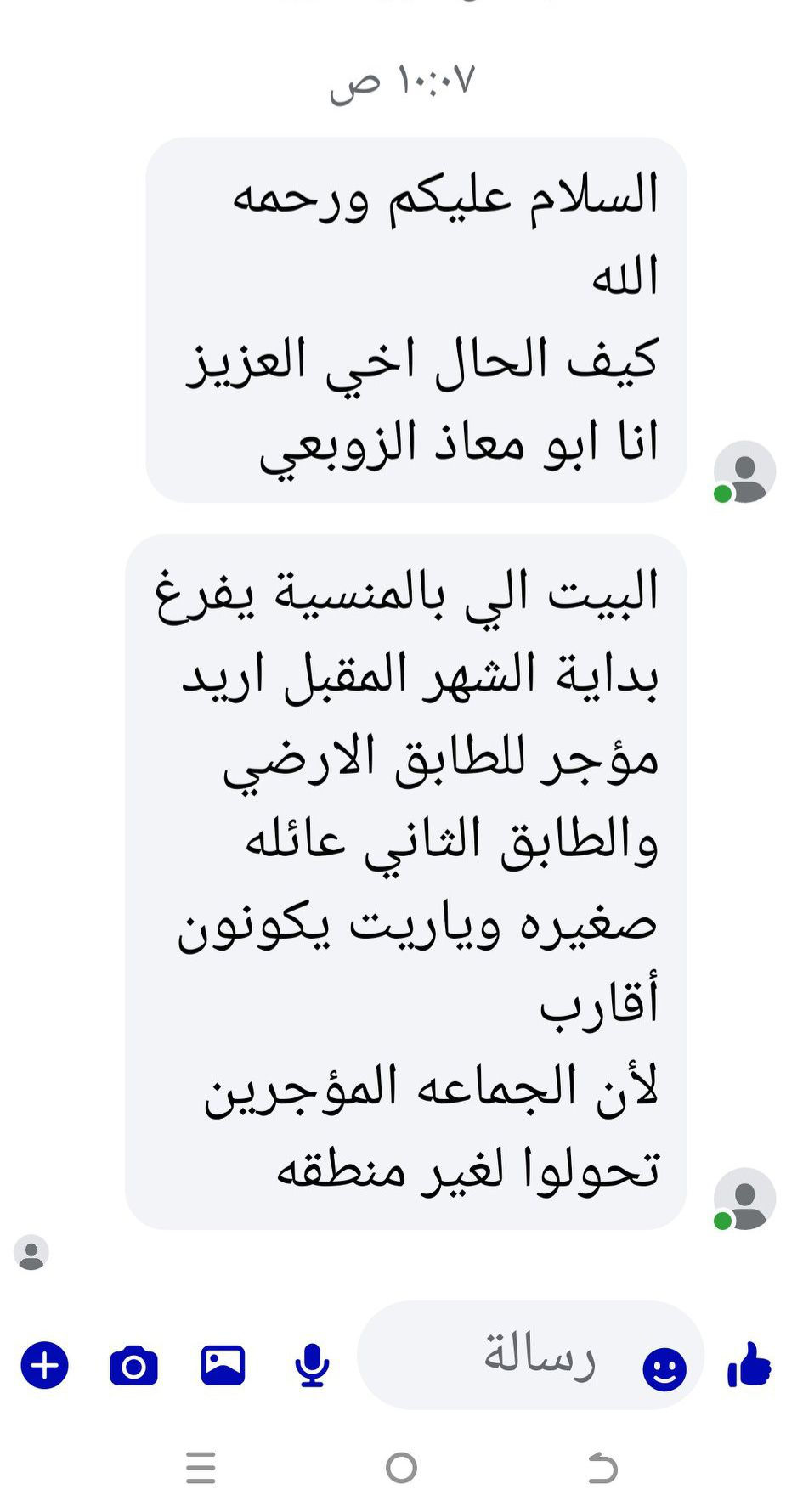Open the camera to take photo

tap(134, 1365)
